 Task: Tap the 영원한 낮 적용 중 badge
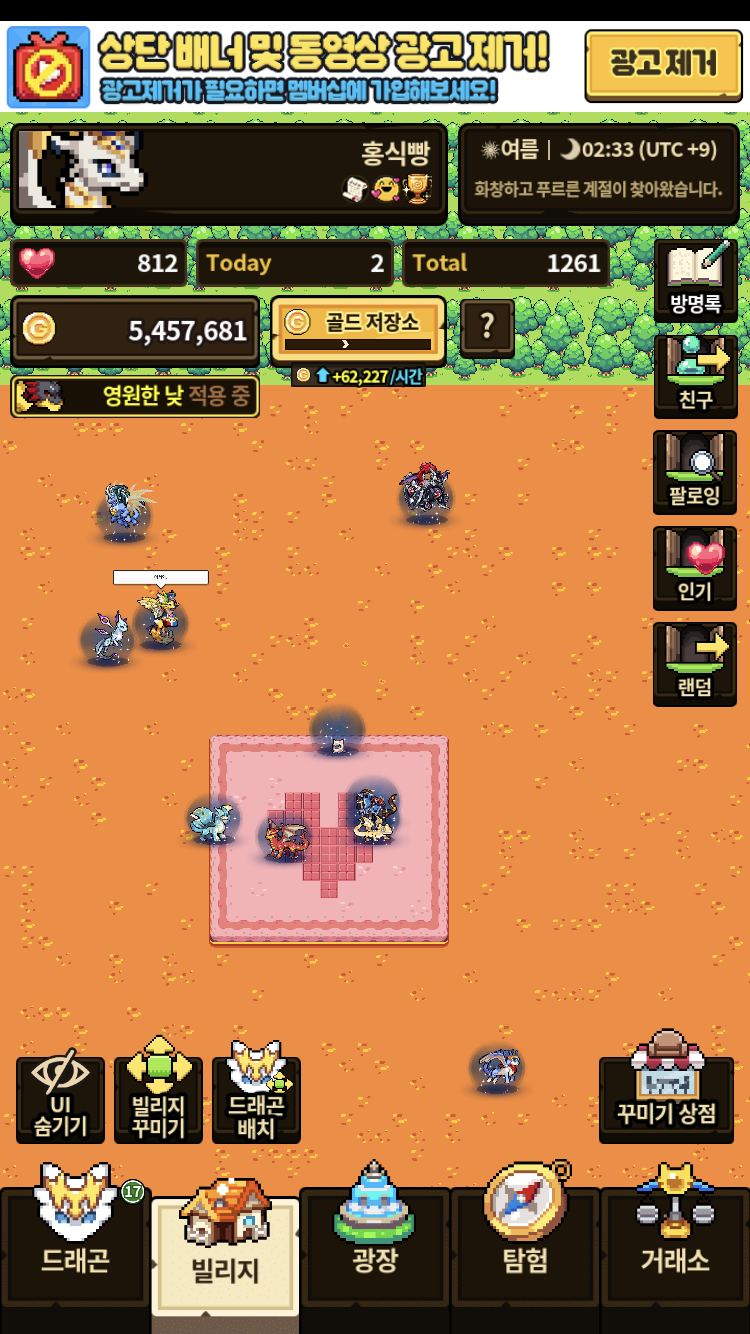135,396
